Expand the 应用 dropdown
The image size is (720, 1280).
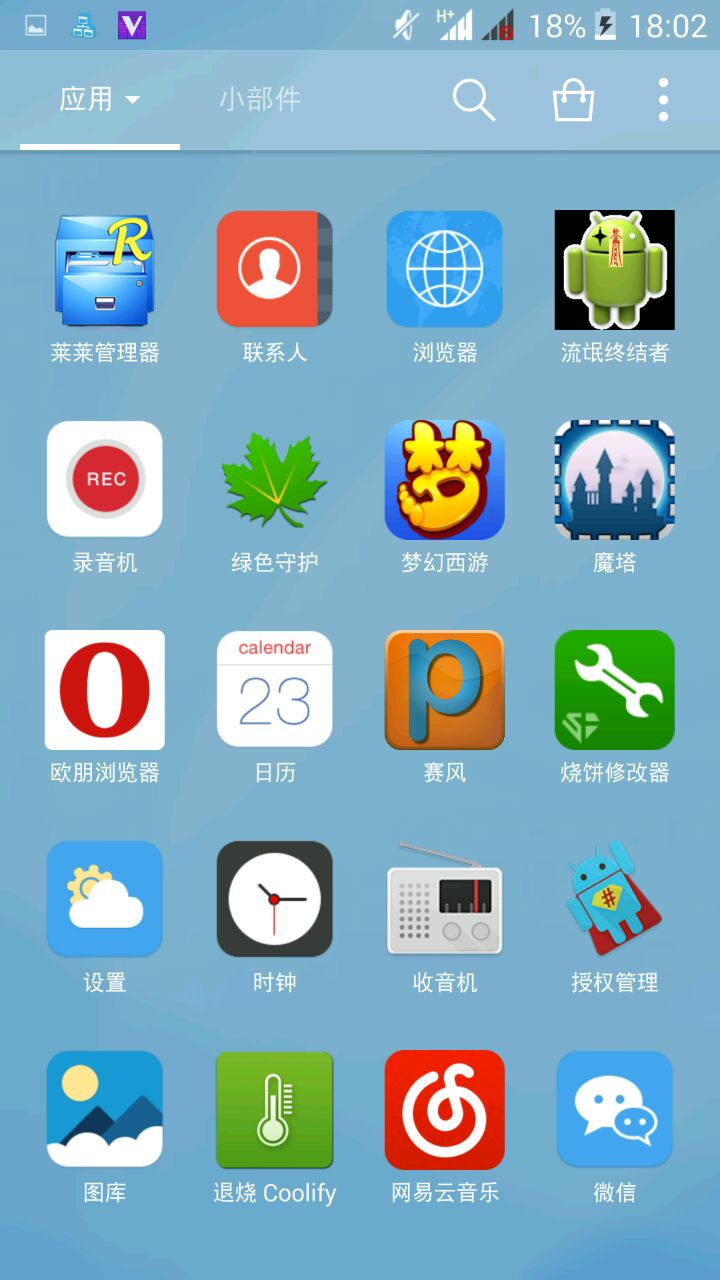[100, 100]
